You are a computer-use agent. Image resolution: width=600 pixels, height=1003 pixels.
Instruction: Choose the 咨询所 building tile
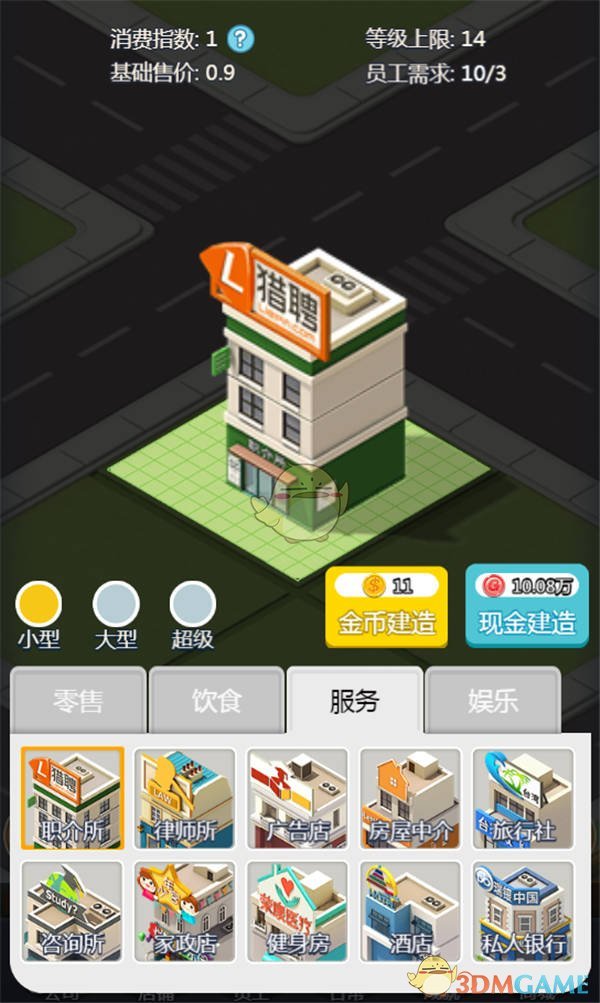[x=73, y=911]
